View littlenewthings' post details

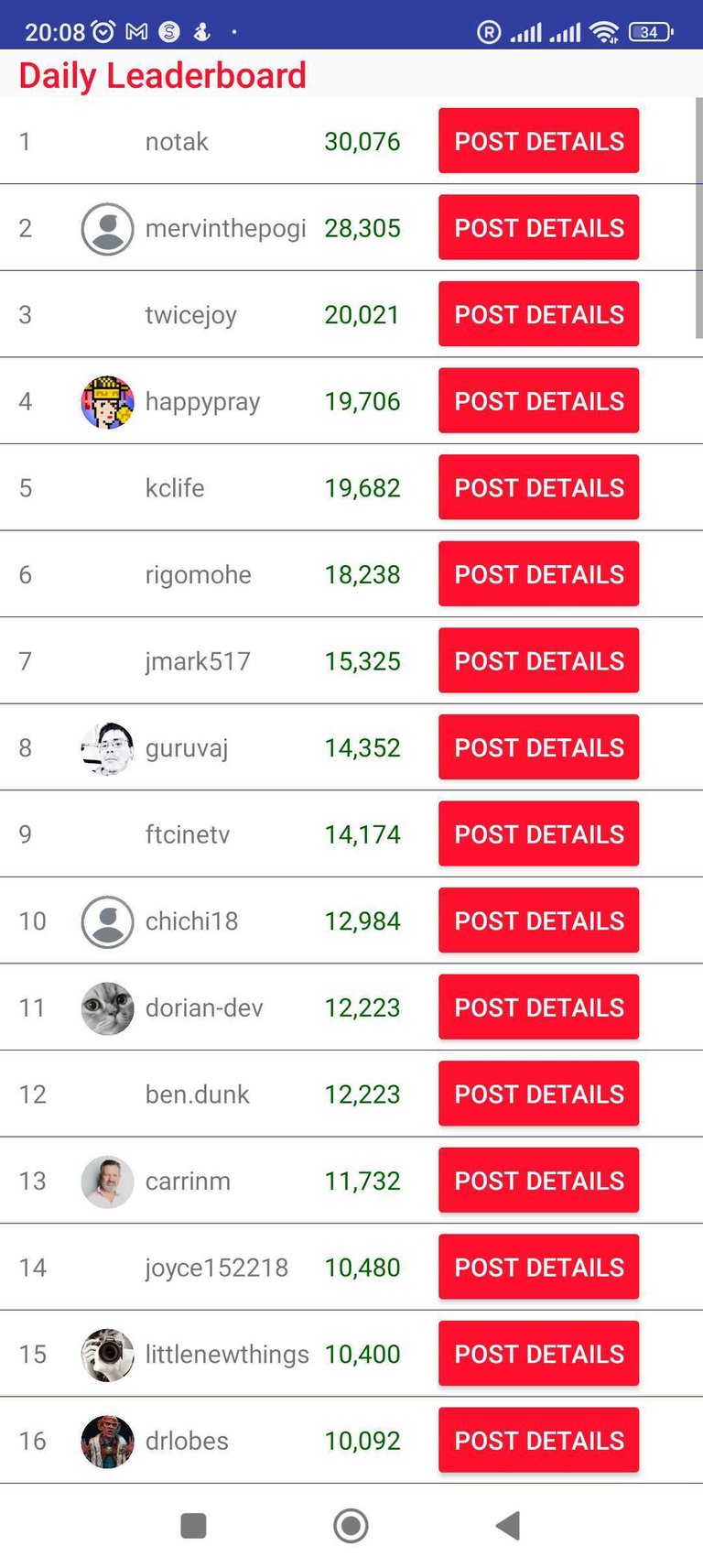coord(538,1354)
